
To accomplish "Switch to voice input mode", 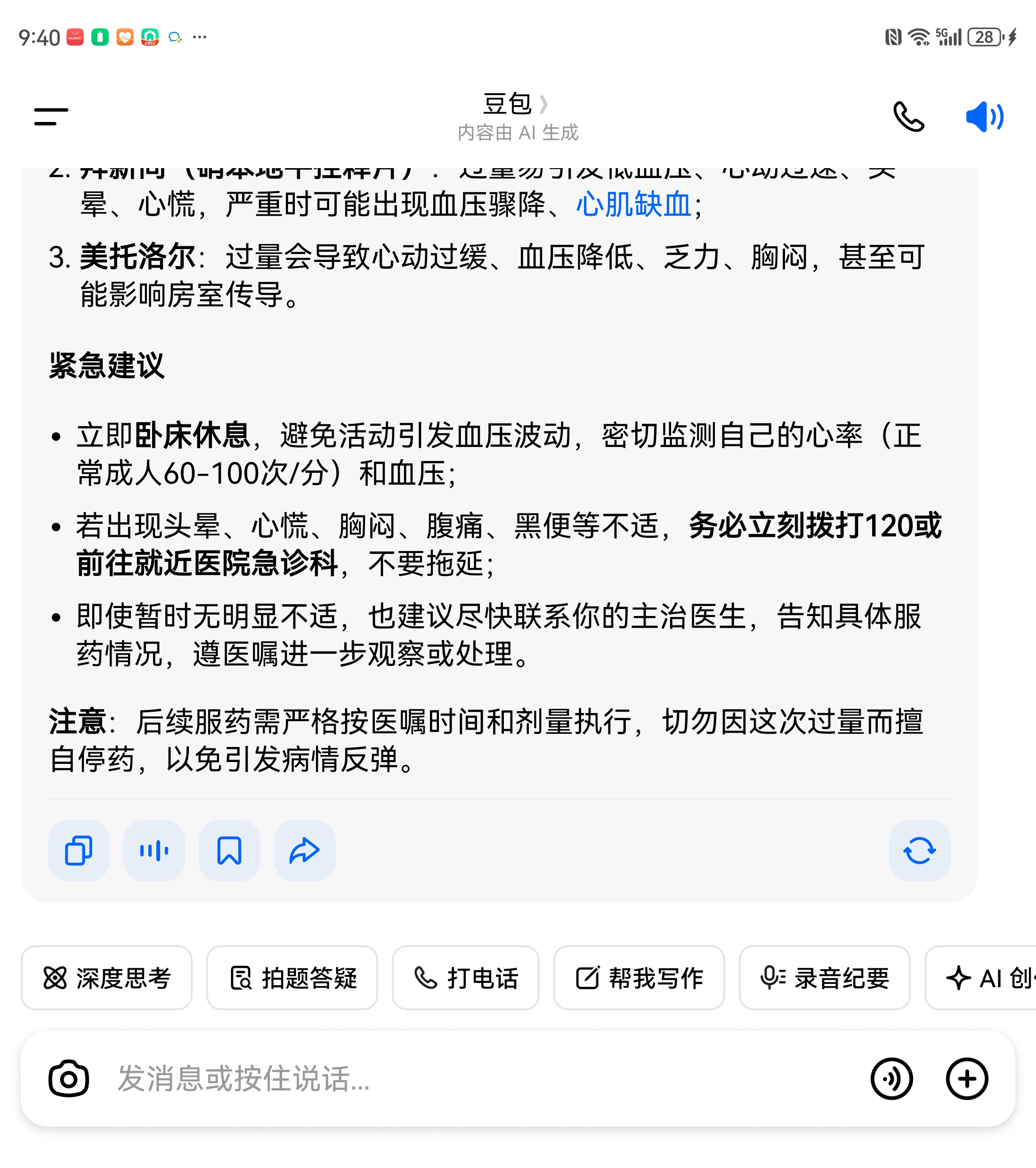I will click(x=891, y=1079).
